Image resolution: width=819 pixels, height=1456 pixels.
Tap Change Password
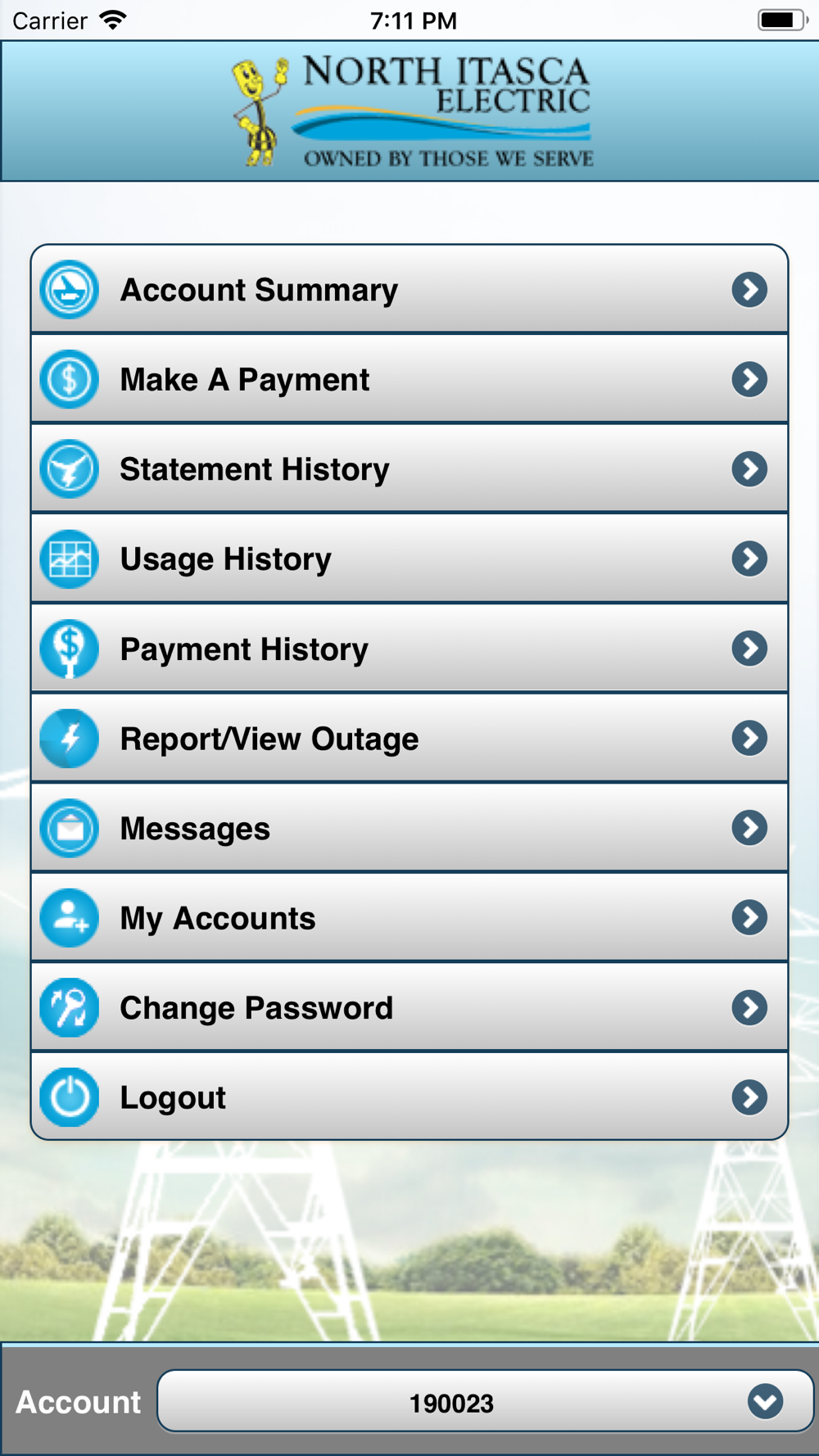click(409, 1007)
